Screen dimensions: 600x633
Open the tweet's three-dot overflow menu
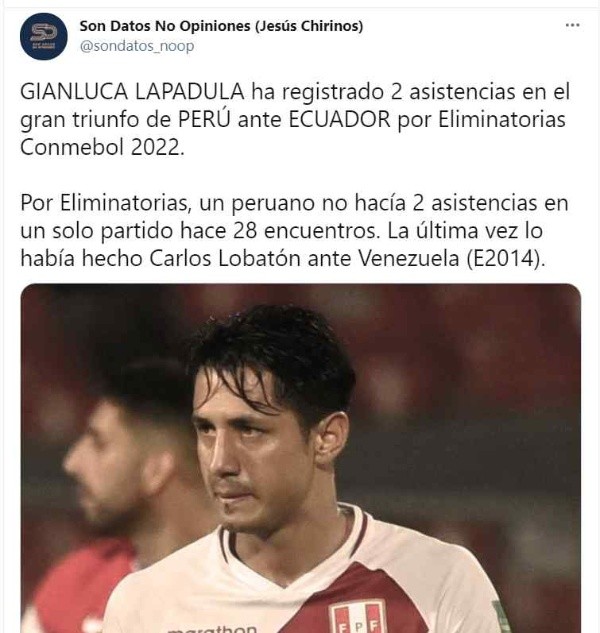(572, 25)
